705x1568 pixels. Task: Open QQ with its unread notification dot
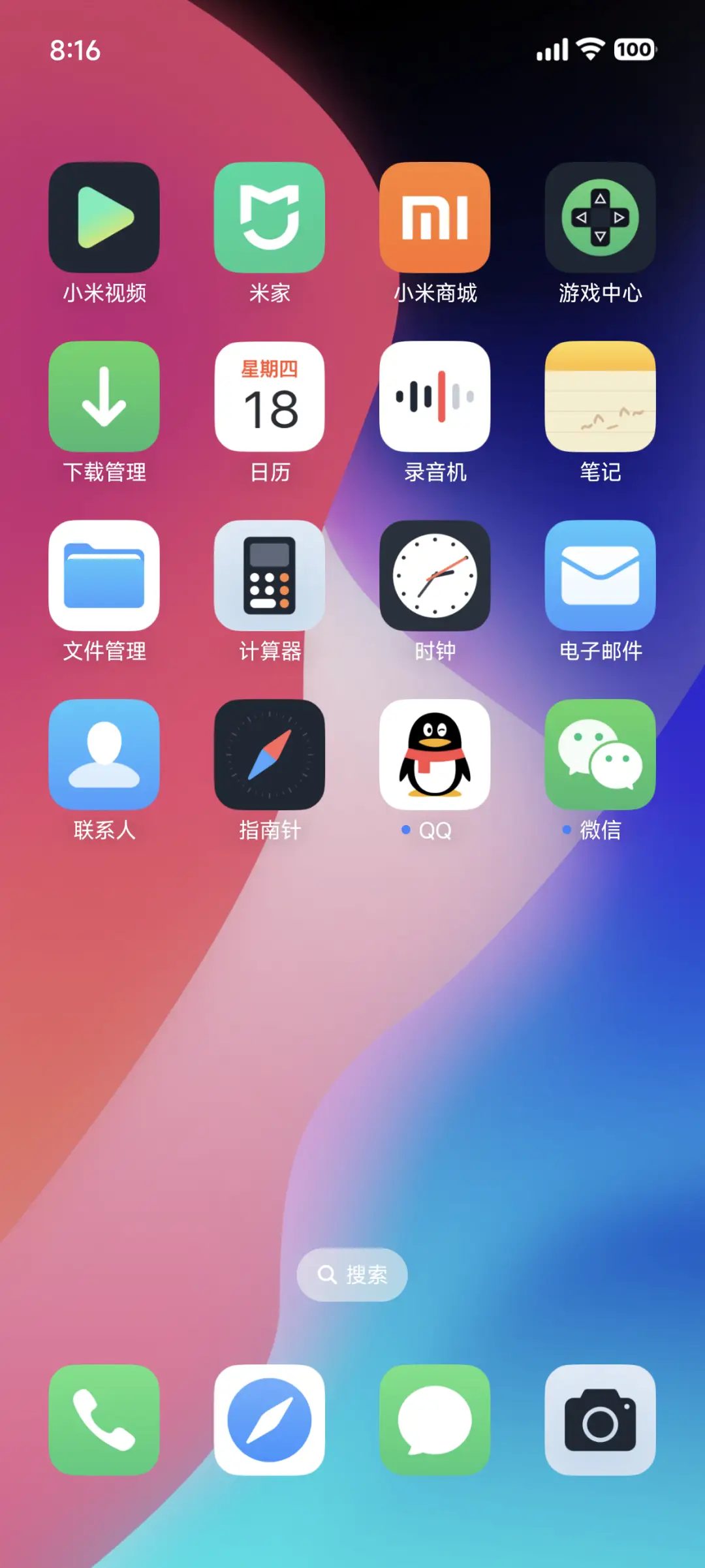(x=435, y=755)
